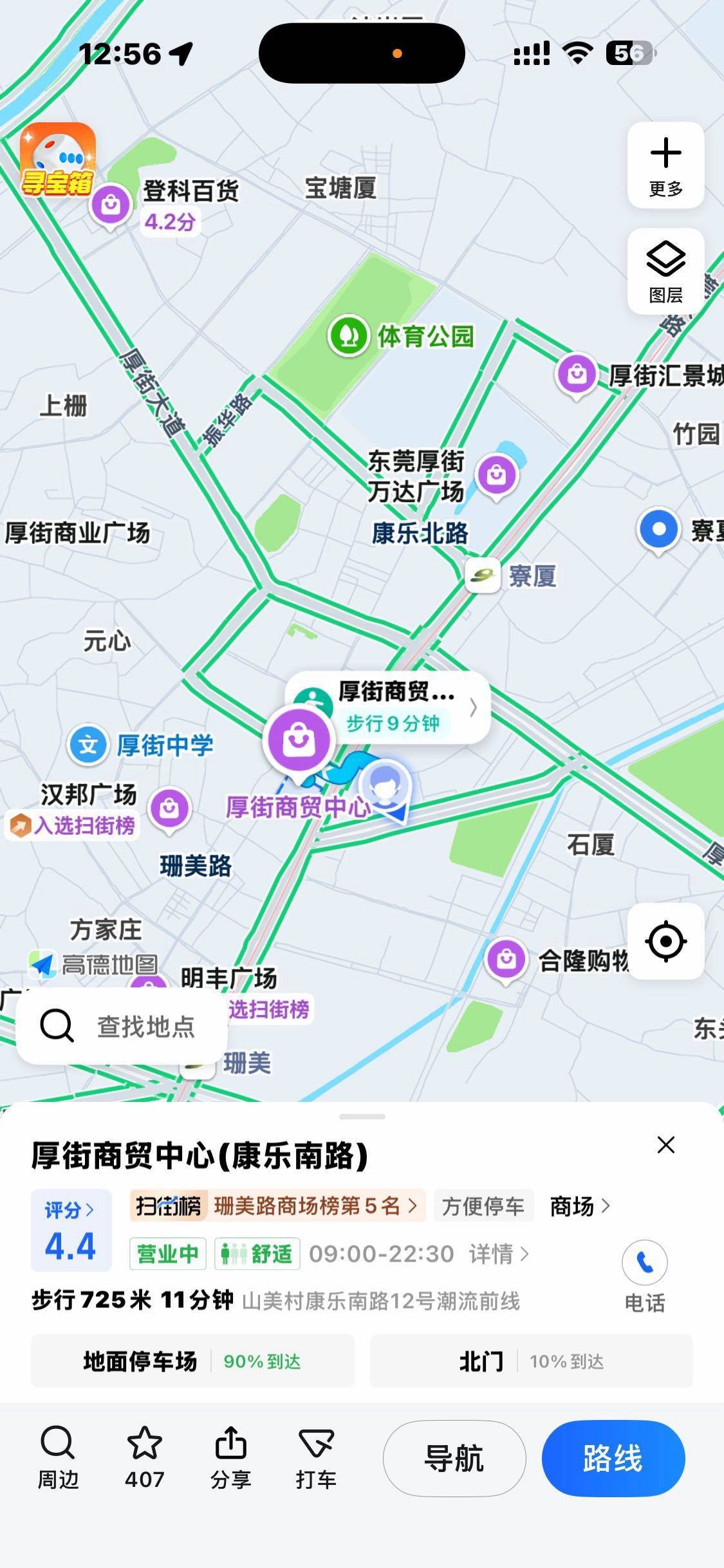Close the 厚街商贸中心 detail panel
The height and width of the screenshot is (1568, 724).
(665, 1145)
